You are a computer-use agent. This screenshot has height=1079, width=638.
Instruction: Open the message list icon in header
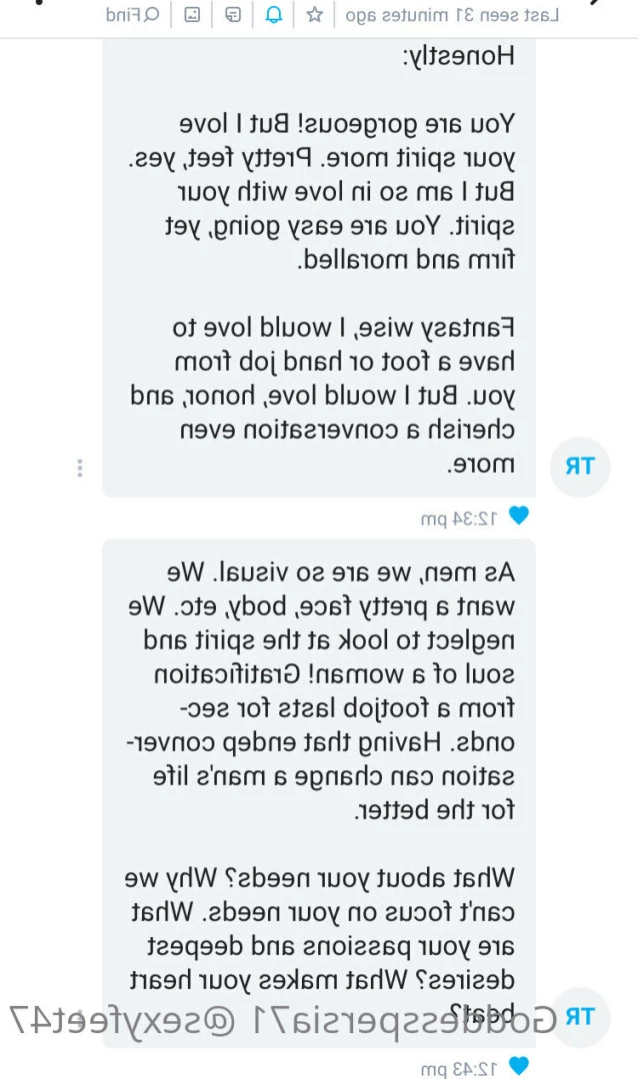(232, 15)
